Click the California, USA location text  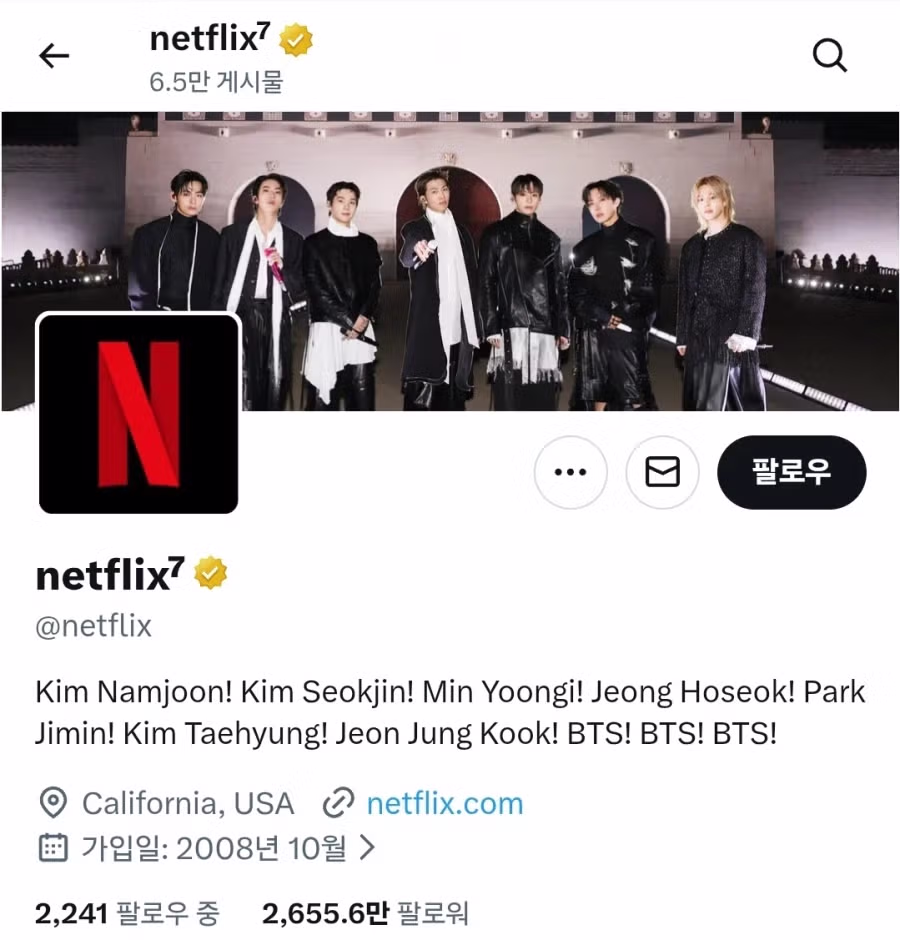(183, 803)
